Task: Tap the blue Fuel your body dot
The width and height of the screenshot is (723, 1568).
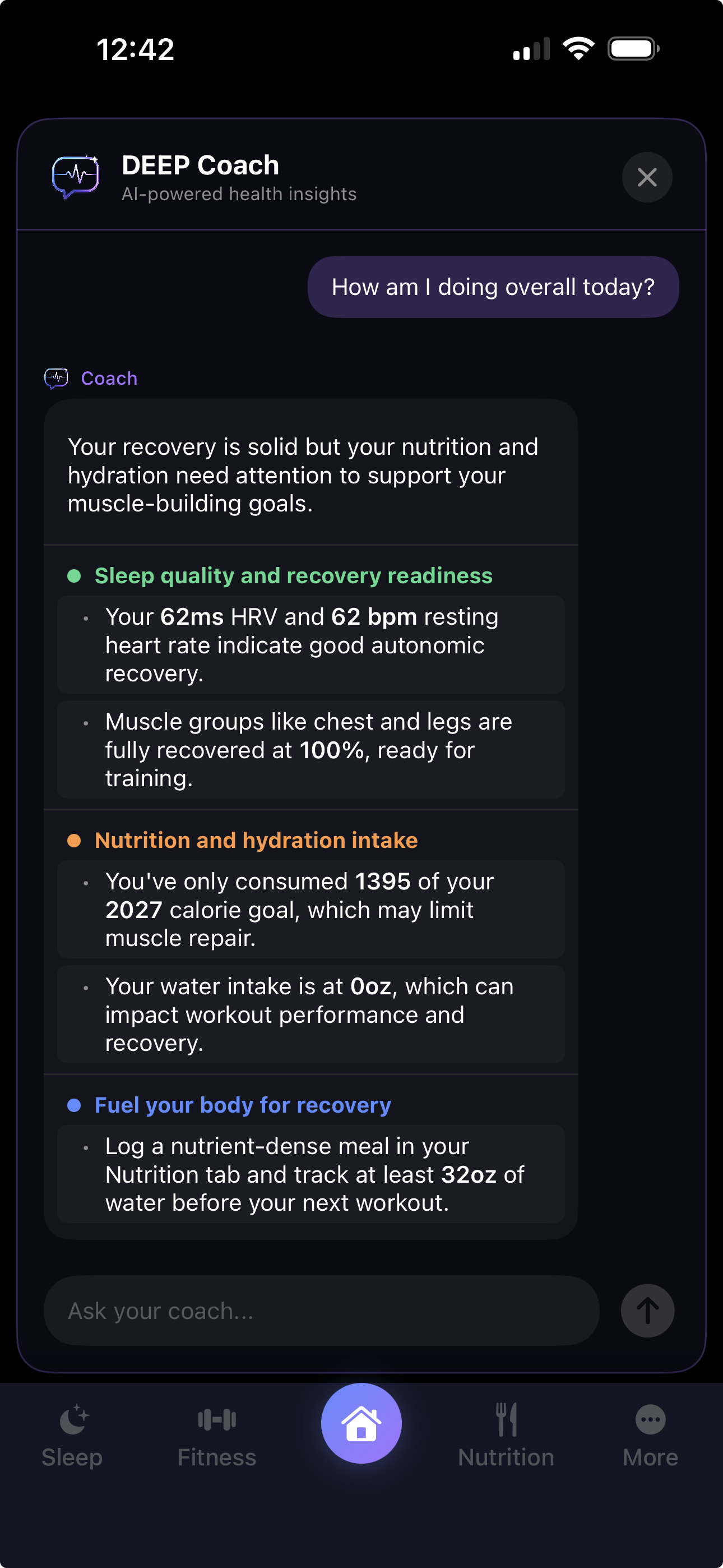Action: [75, 1105]
